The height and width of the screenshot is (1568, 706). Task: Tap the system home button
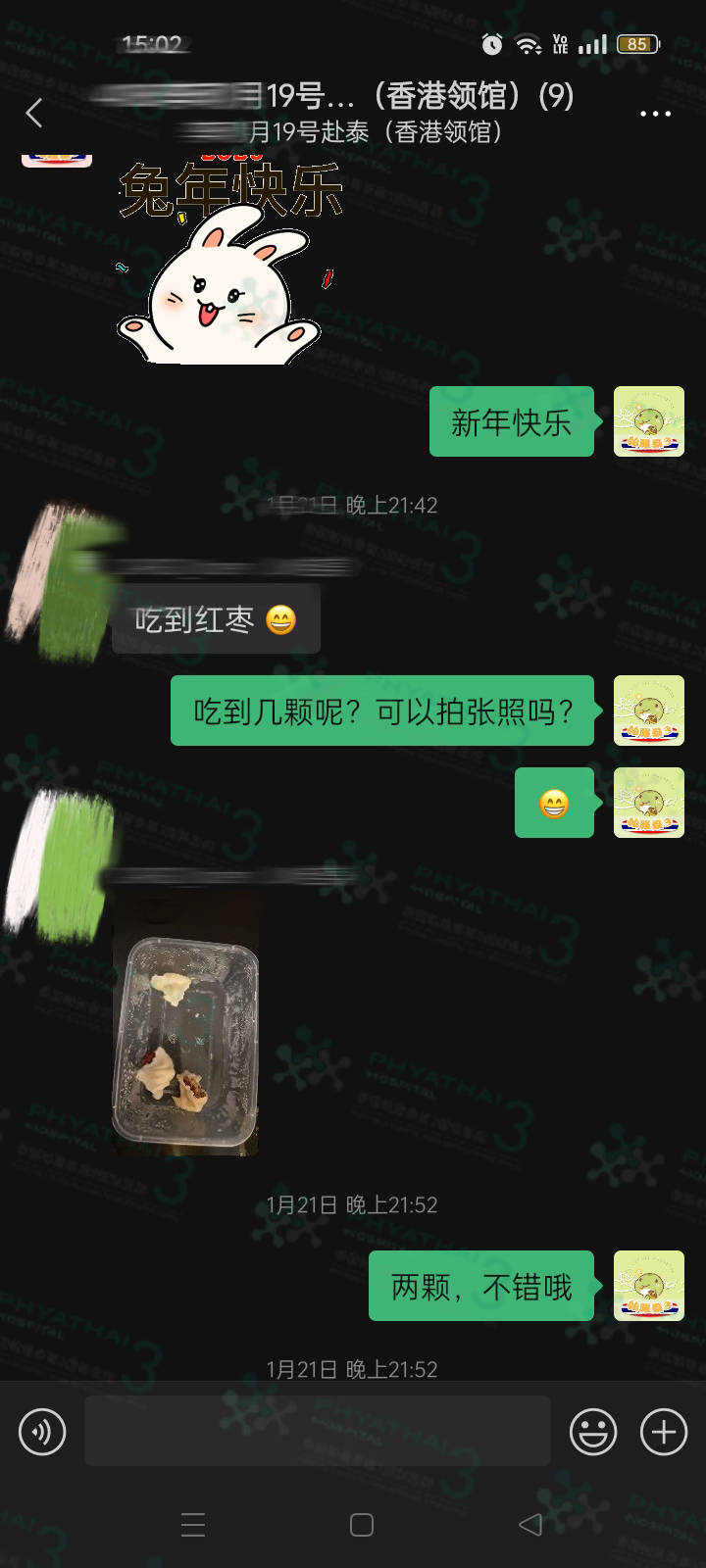[x=362, y=1525]
